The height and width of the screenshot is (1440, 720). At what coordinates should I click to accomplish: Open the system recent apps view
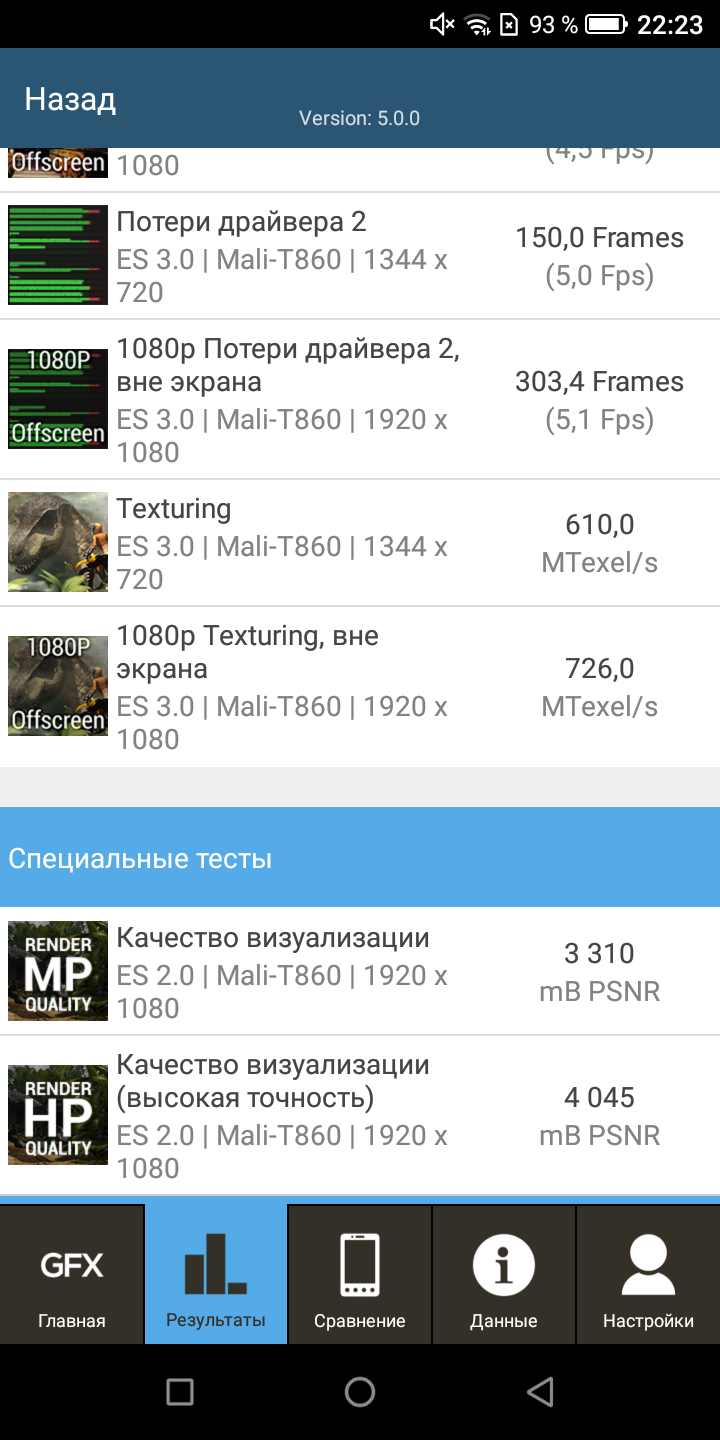[x=180, y=1391]
